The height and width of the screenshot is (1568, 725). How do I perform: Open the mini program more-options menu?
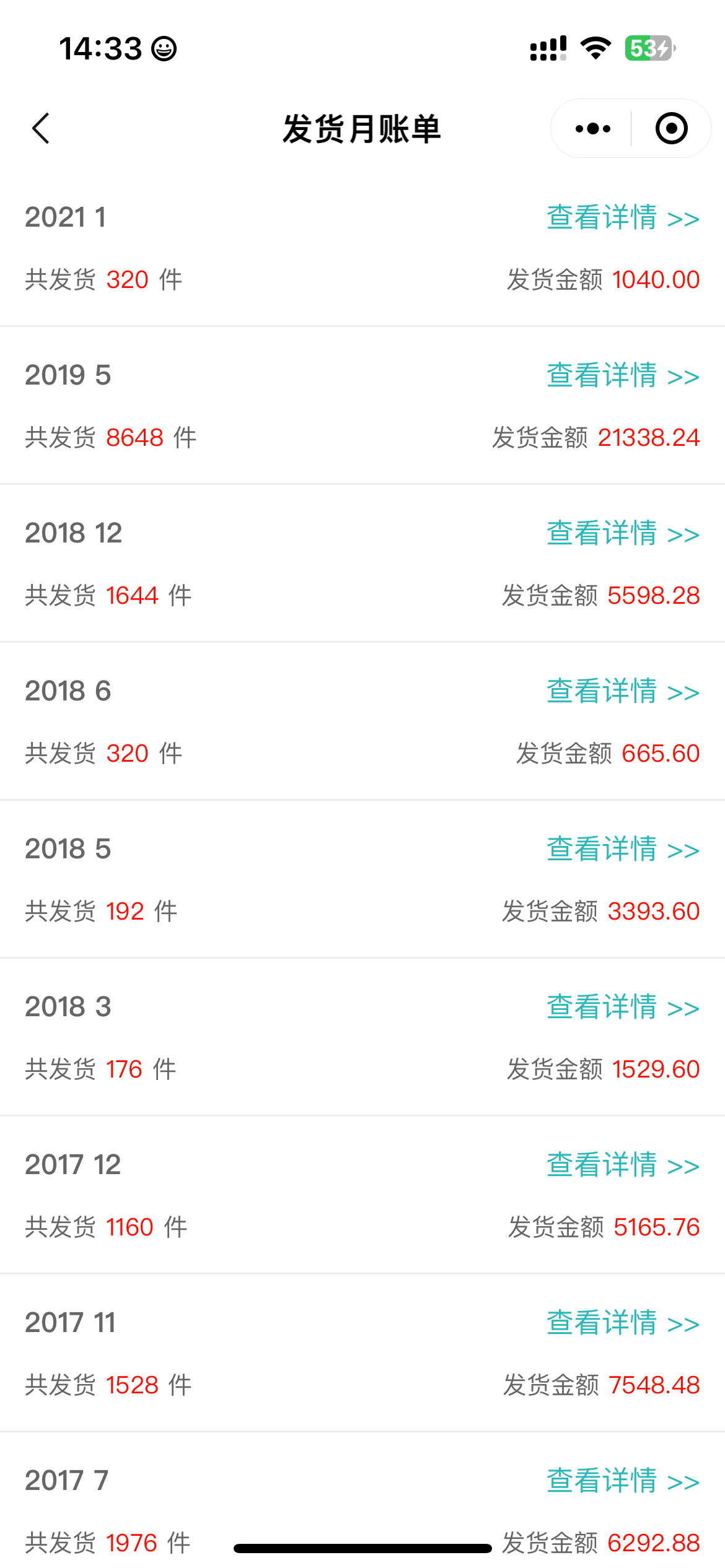[592, 129]
